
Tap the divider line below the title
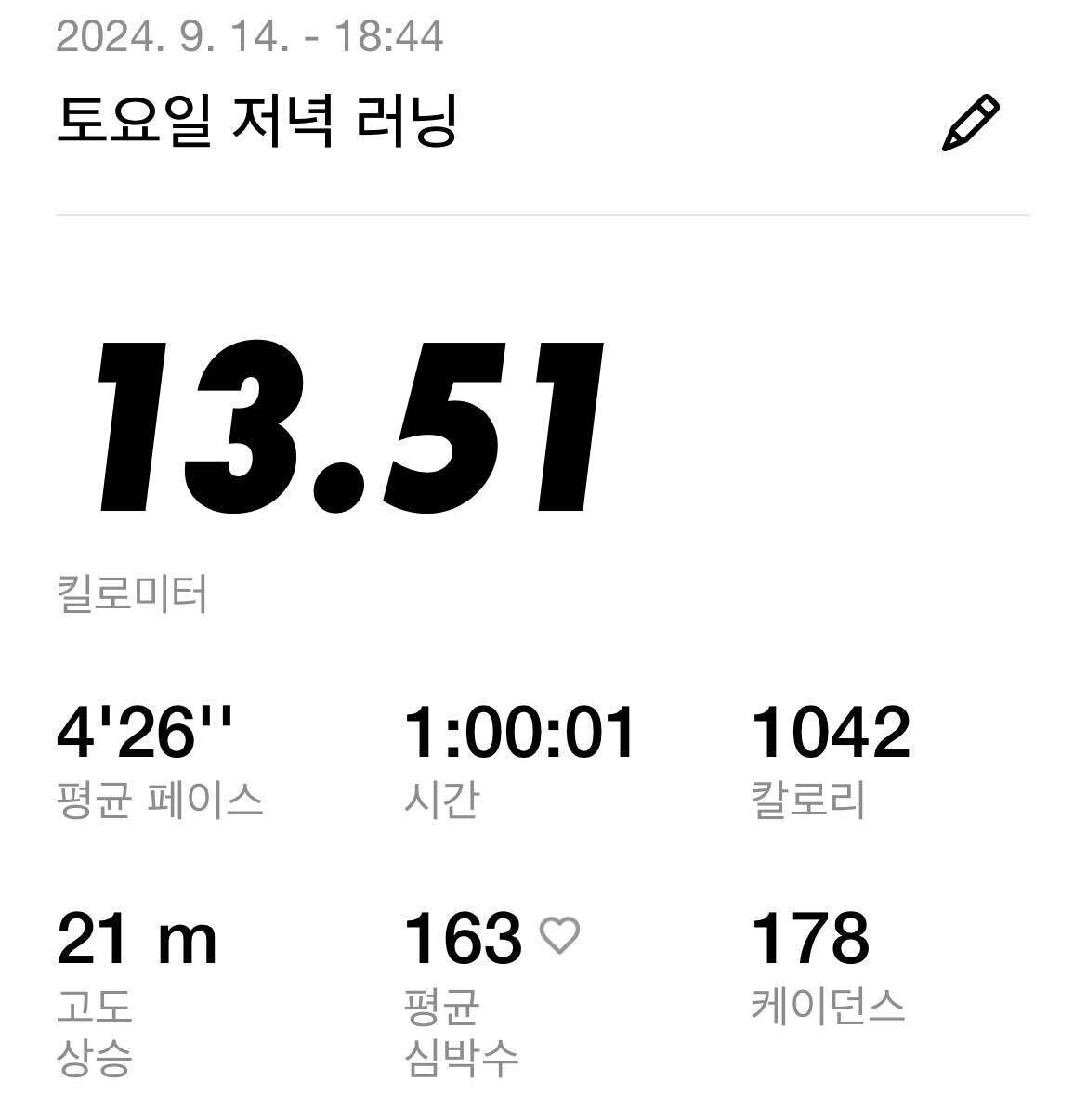coord(543,215)
